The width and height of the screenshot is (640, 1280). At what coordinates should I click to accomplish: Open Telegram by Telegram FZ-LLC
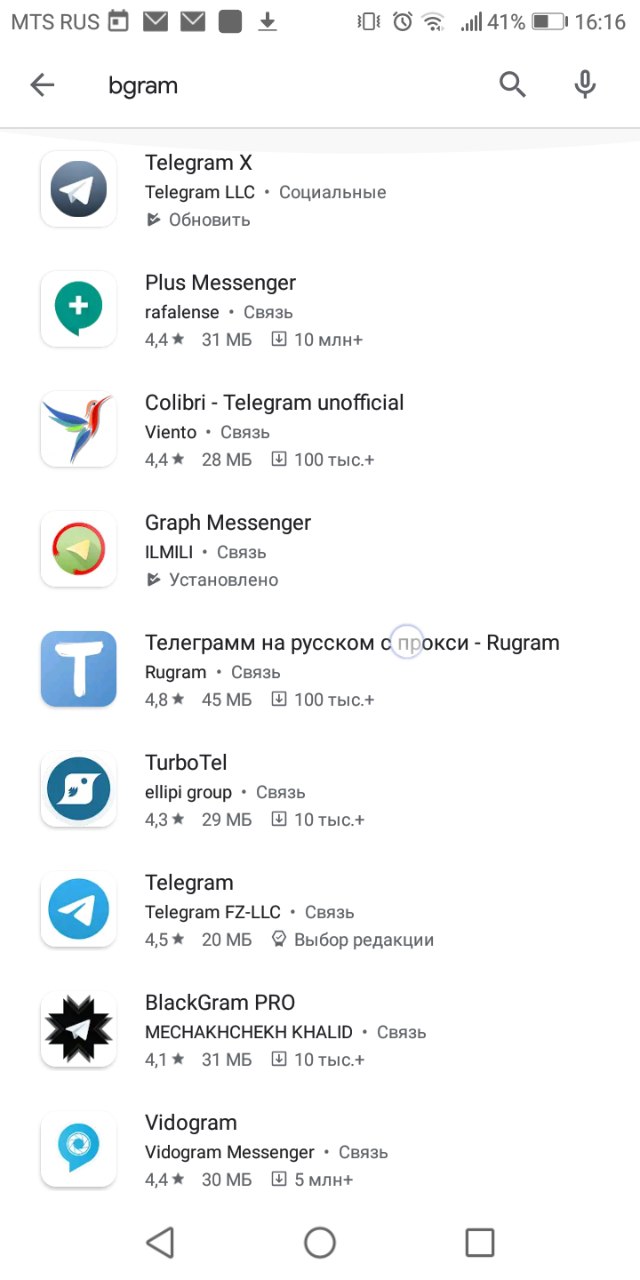320,910
